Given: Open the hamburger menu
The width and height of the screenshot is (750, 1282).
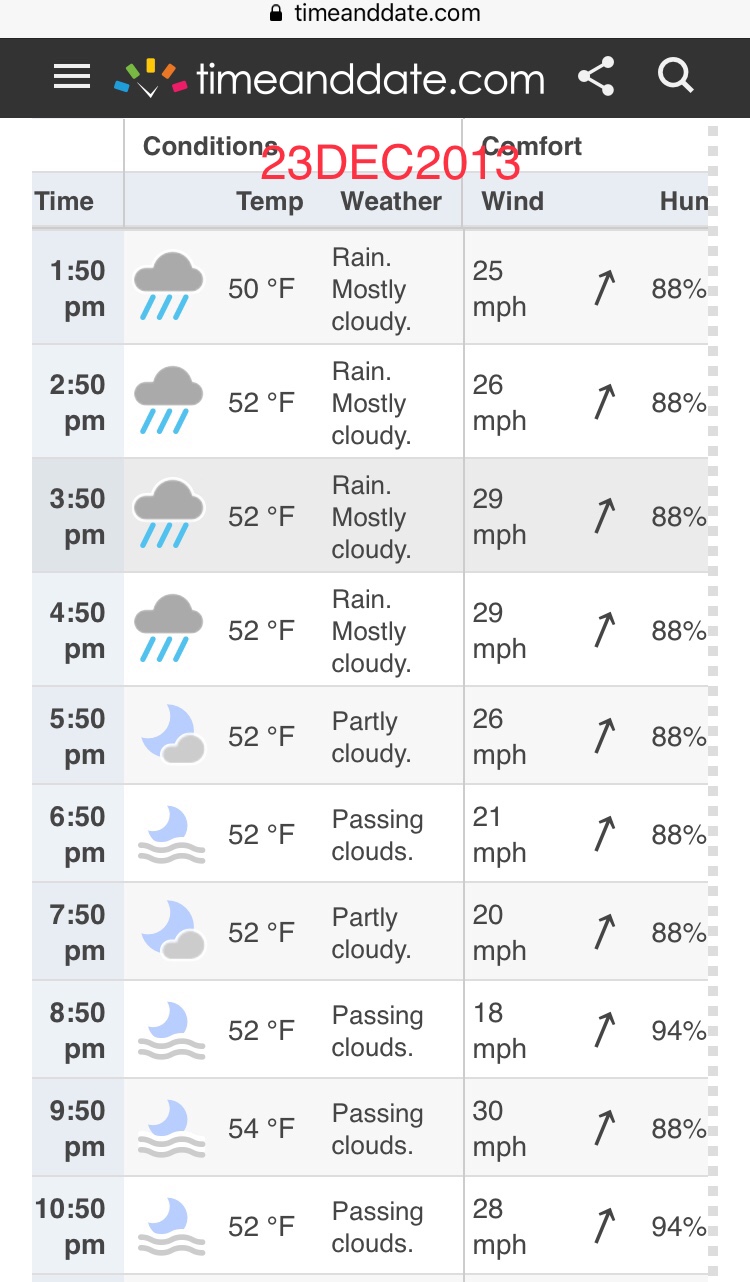Looking at the screenshot, I should pyautogui.click(x=72, y=77).
